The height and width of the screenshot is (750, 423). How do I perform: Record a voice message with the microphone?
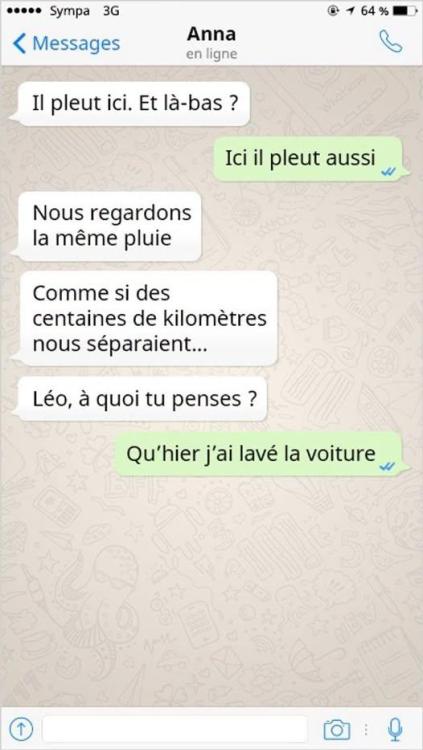pos(395,729)
